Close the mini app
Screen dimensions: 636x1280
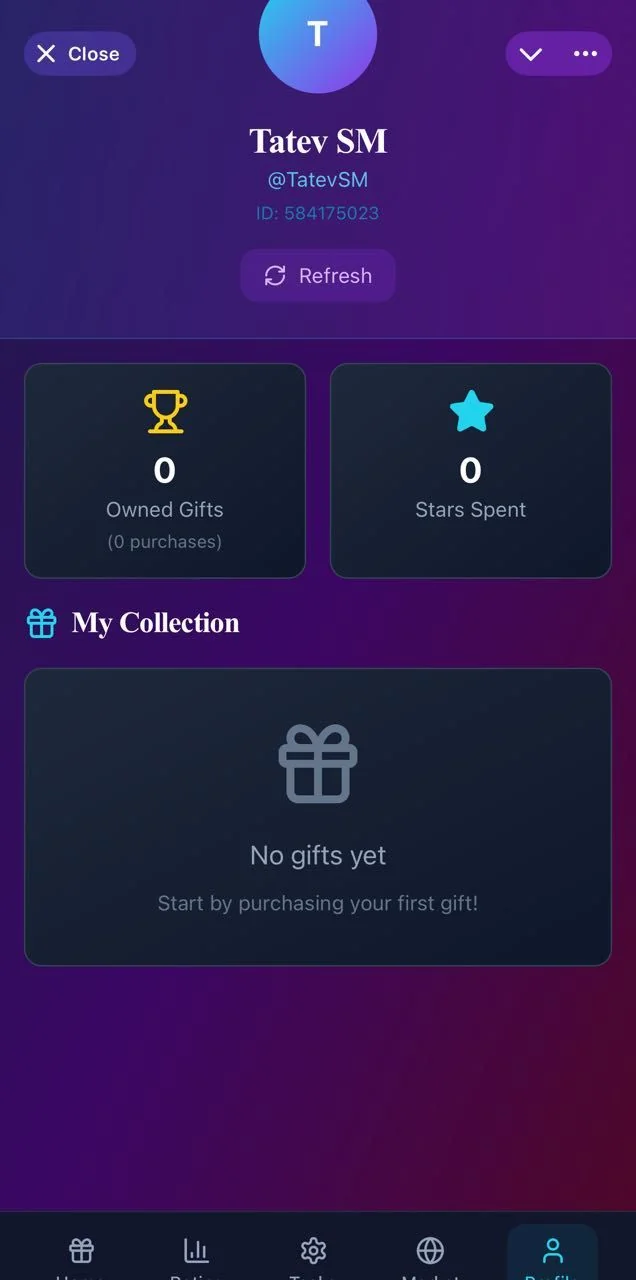79,54
